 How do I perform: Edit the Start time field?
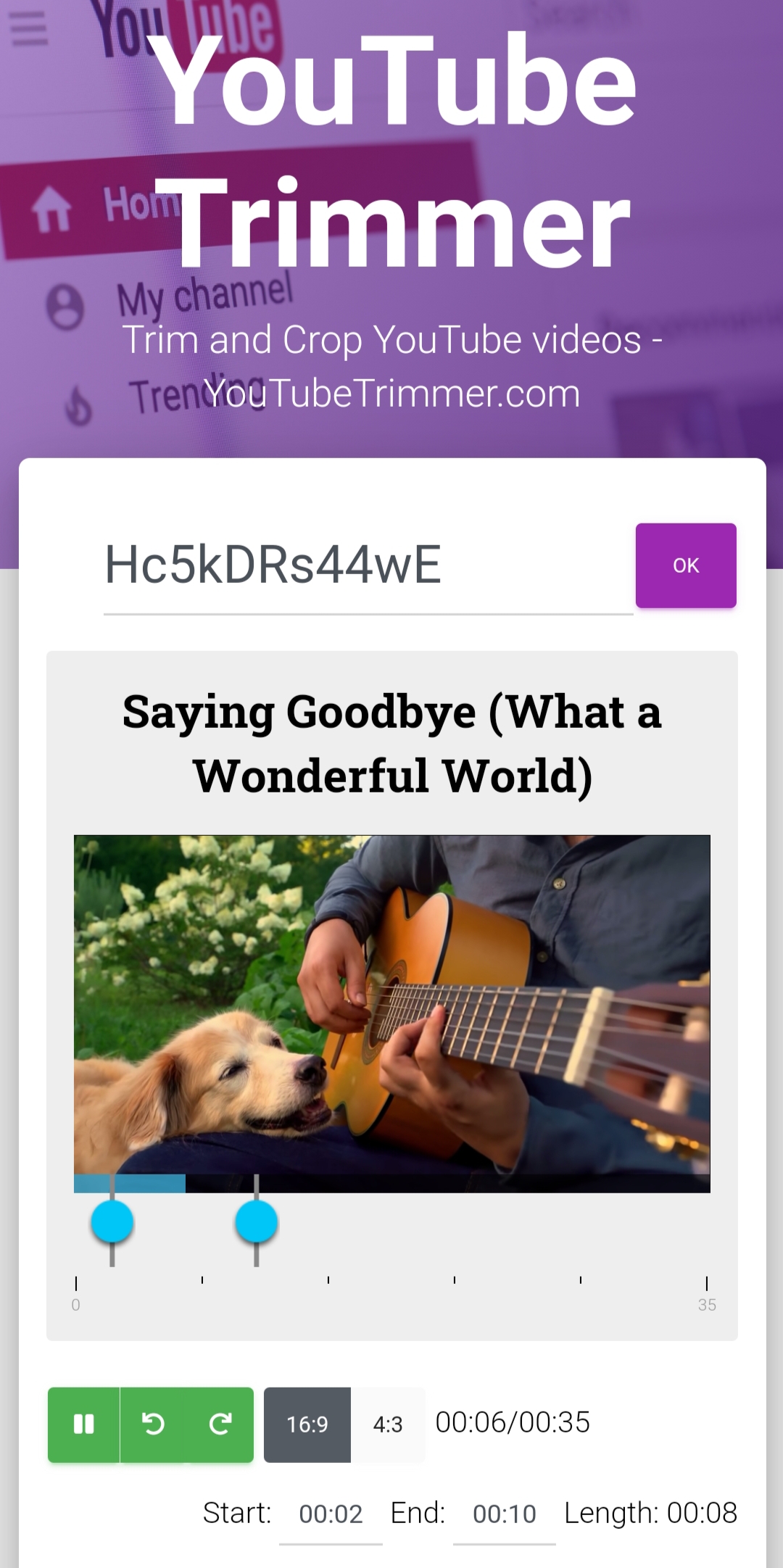pos(331,1514)
